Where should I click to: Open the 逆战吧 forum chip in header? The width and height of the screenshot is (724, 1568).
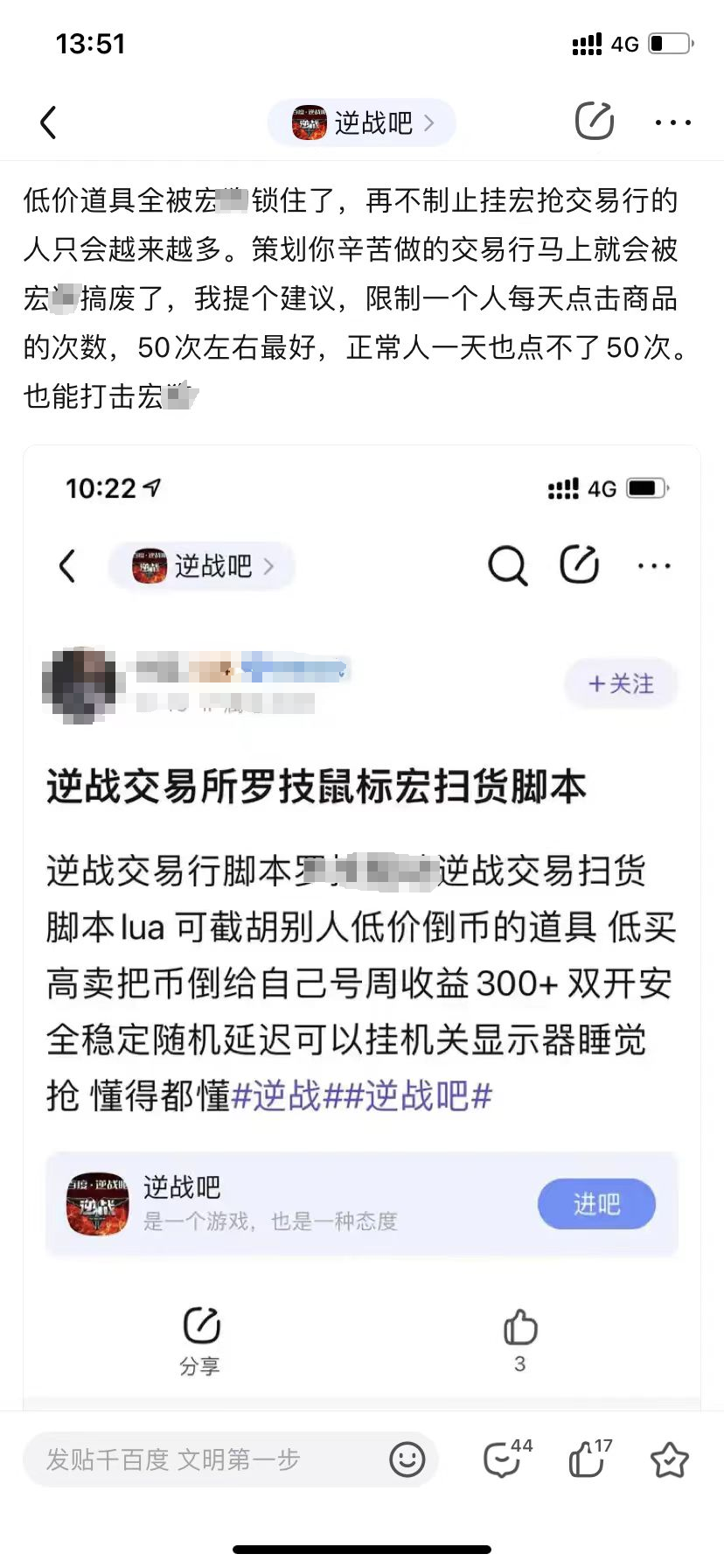click(x=362, y=122)
